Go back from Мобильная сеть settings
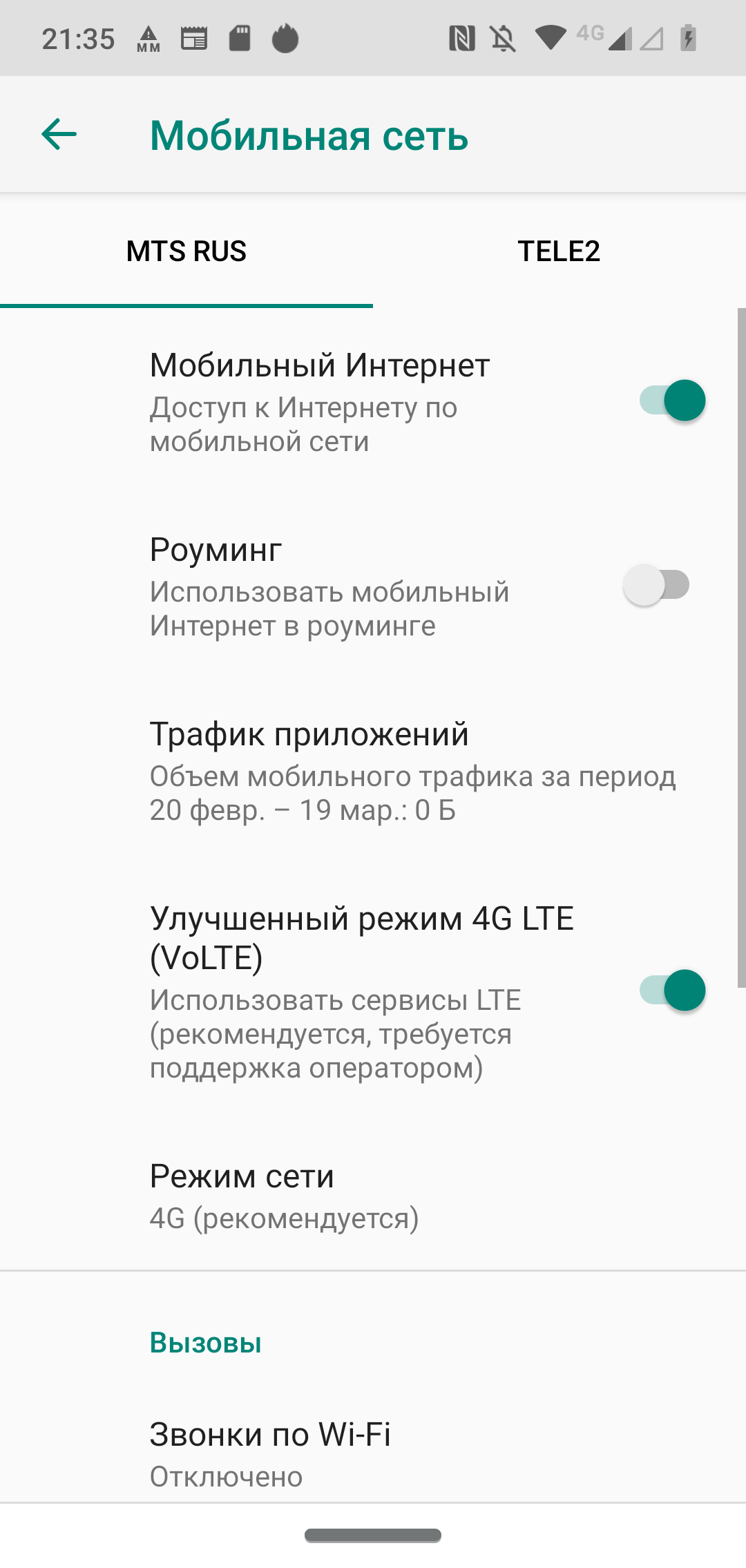Screen dimensions: 746x1568 point(59,134)
